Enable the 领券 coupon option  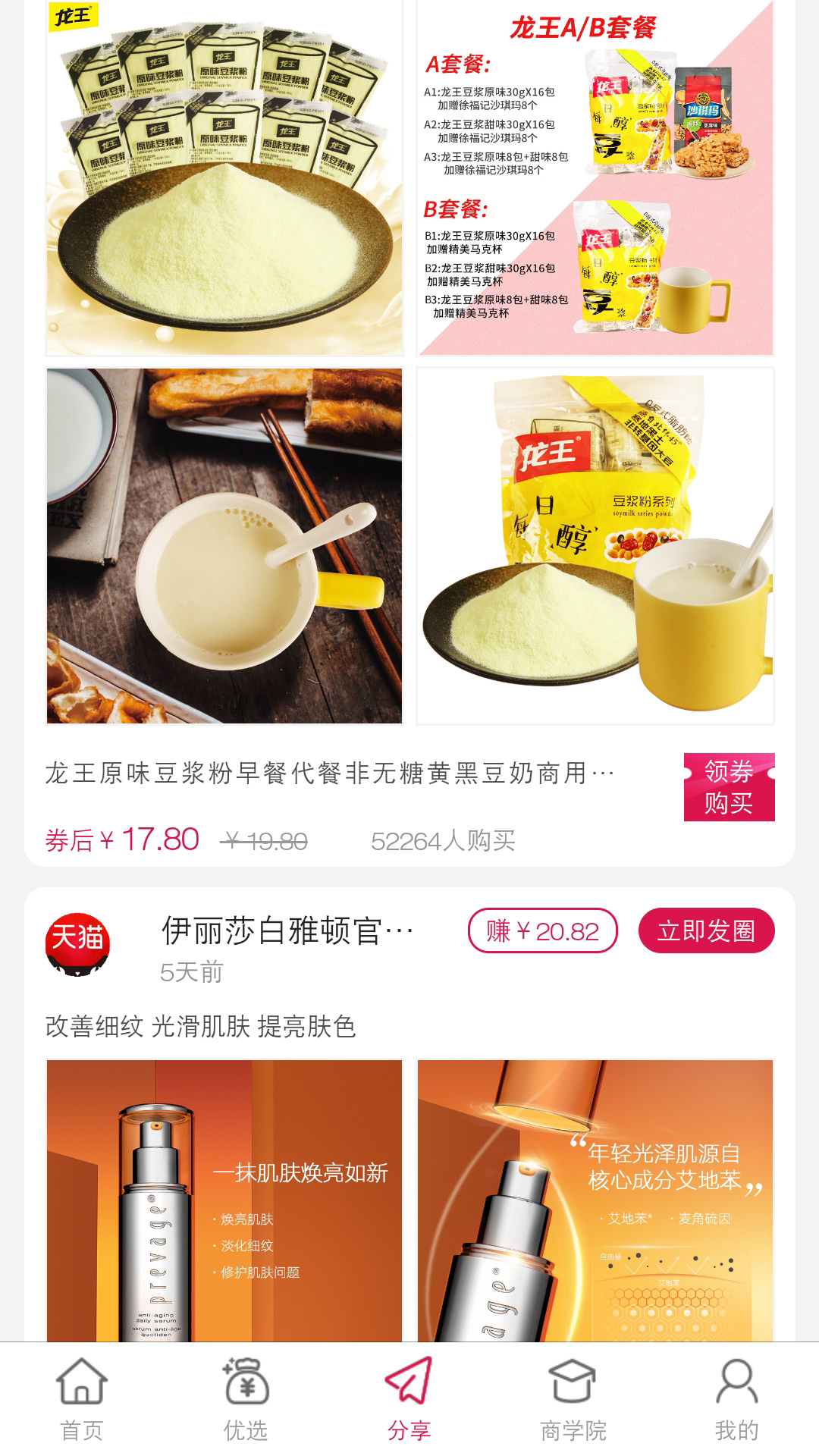729,772
